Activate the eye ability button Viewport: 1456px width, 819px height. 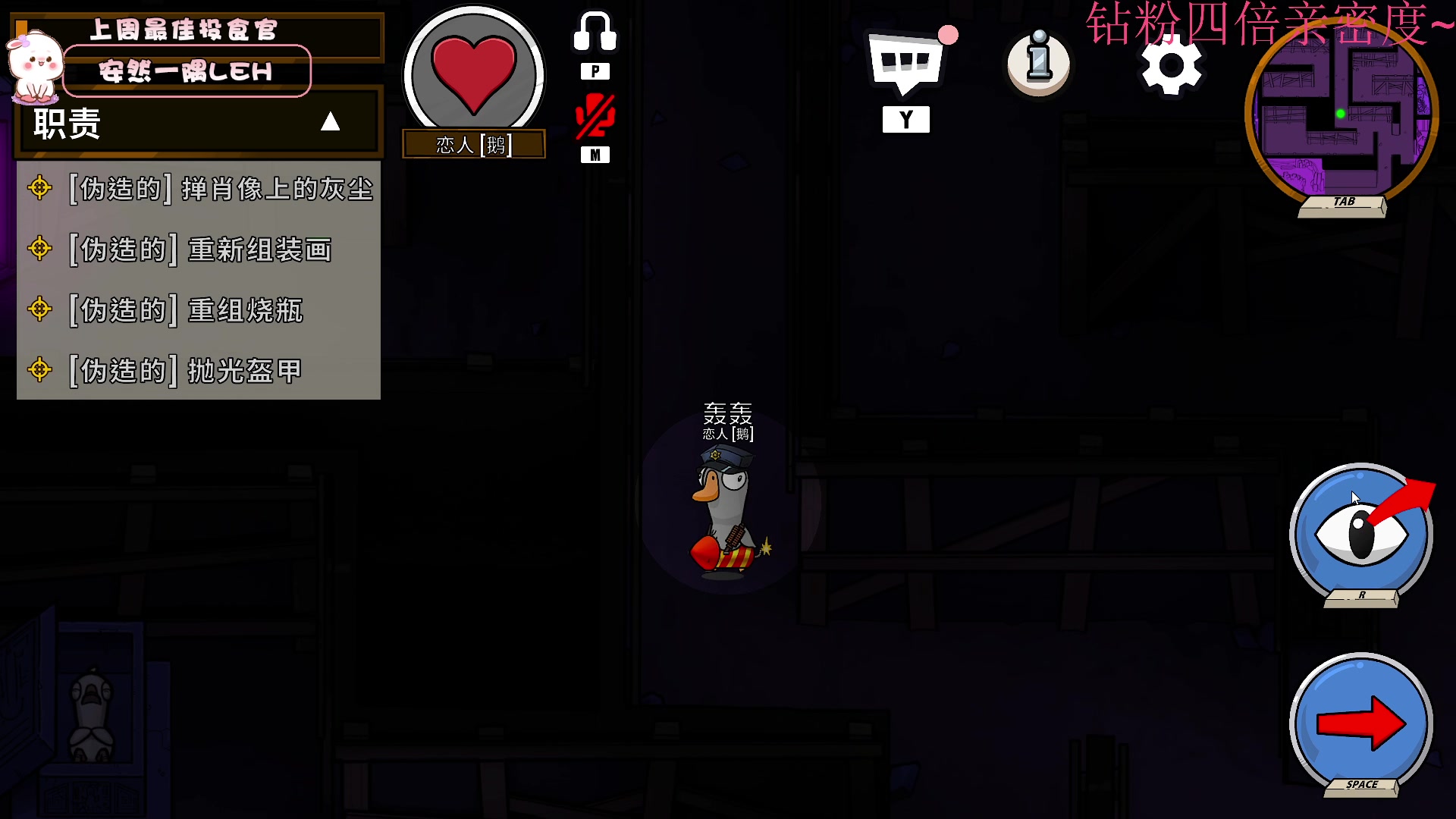tap(1361, 534)
